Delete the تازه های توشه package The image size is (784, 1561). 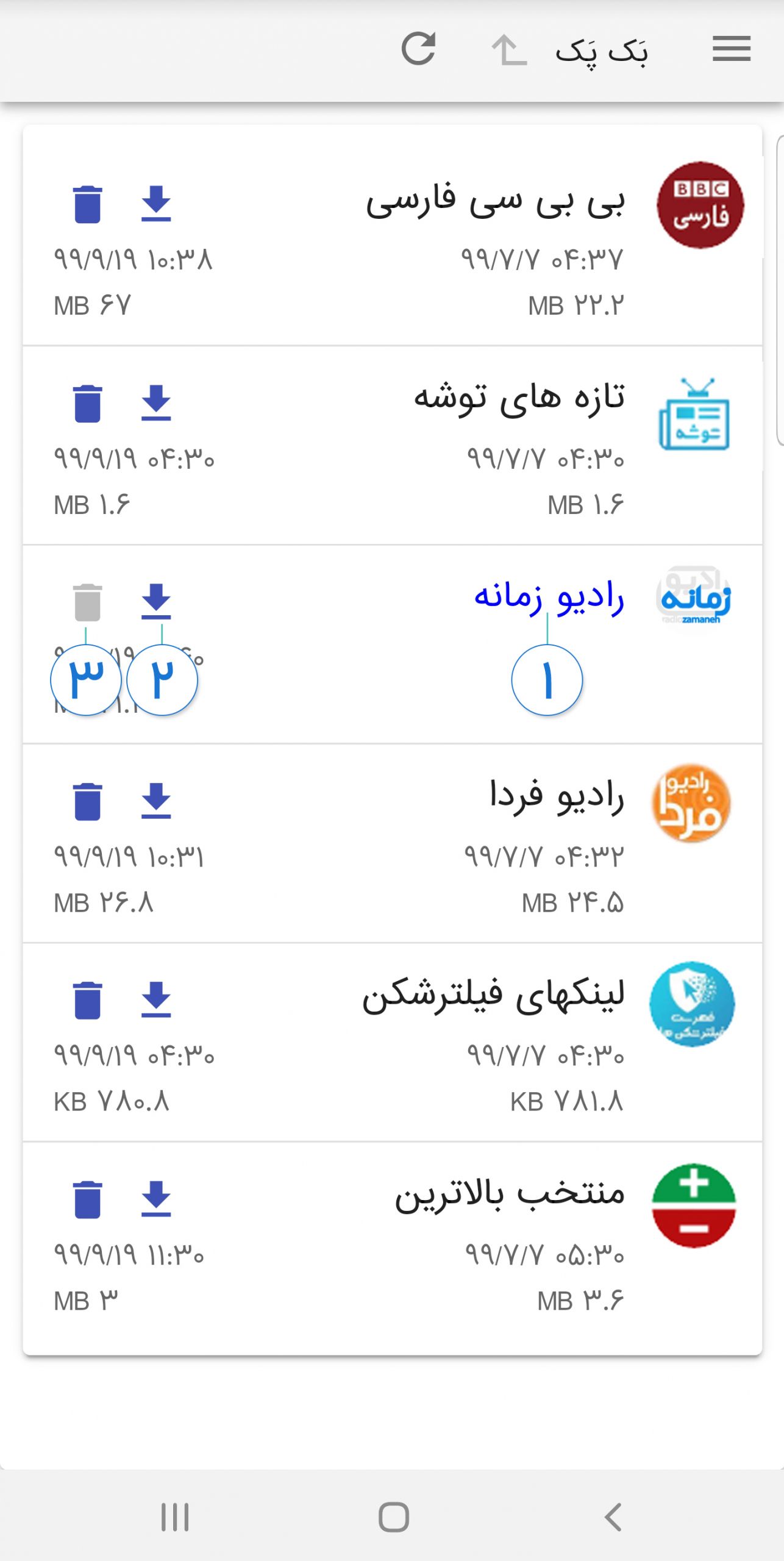click(x=87, y=404)
